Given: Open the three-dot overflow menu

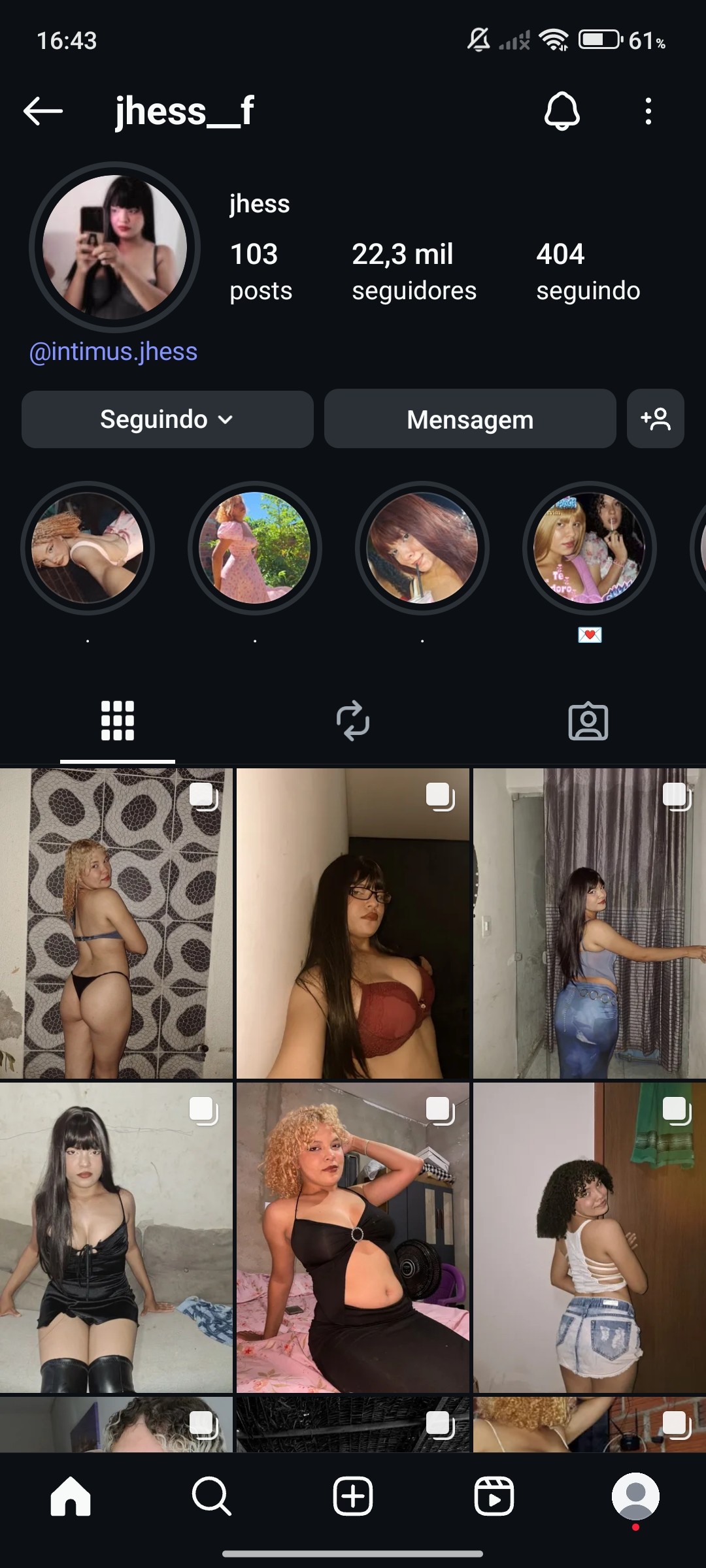Looking at the screenshot, I should 648,111.
